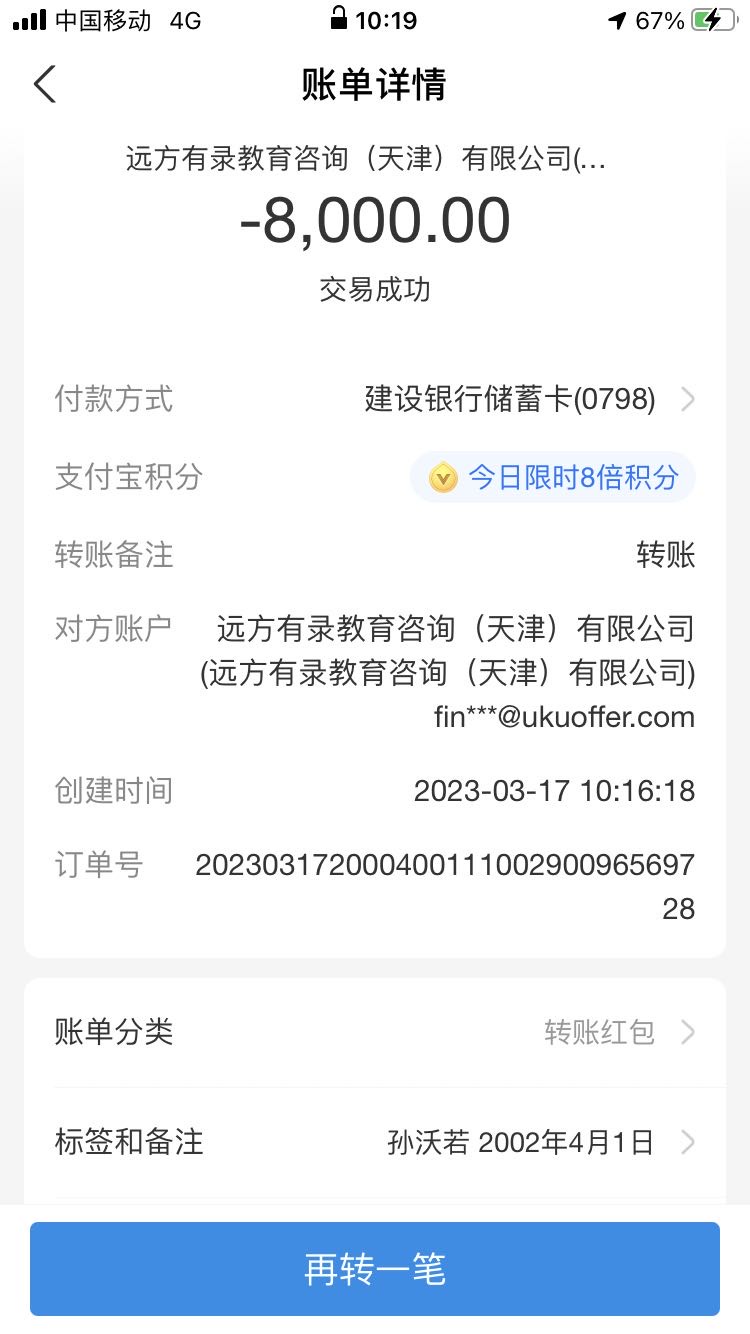Open 账单分类 转账红包 row
The height and width of the screenshot is (1334, 750).
pyautogui.click(x=375, y=1032)
